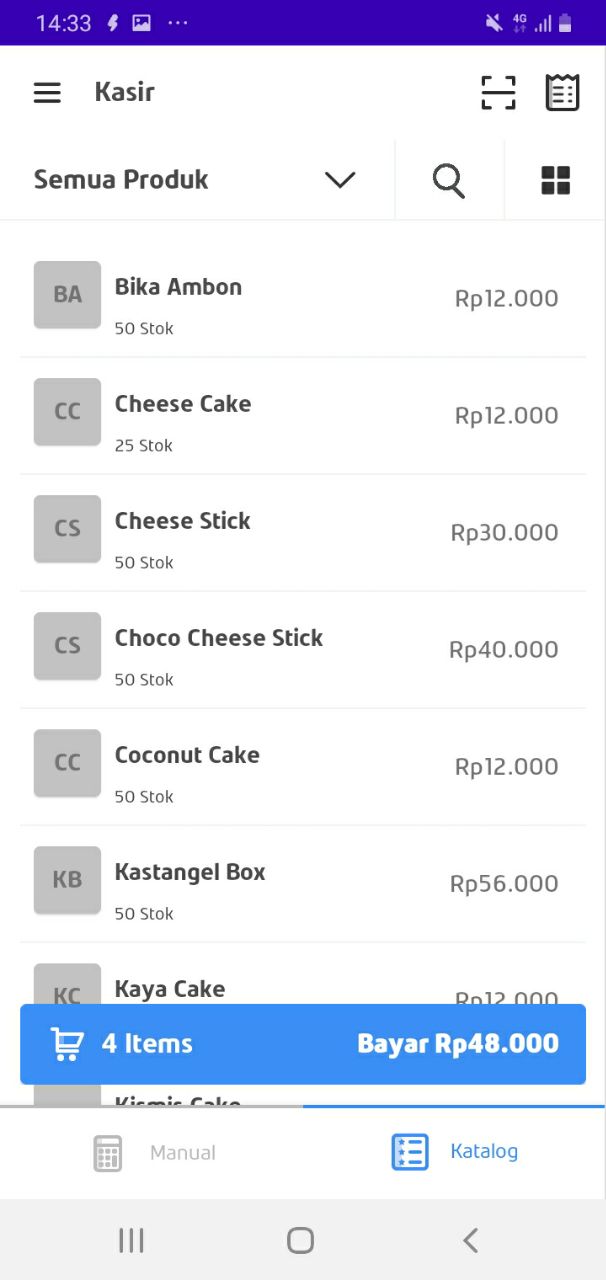
Task: Open the transaction receipts icon
Action: tap(562, 92)
